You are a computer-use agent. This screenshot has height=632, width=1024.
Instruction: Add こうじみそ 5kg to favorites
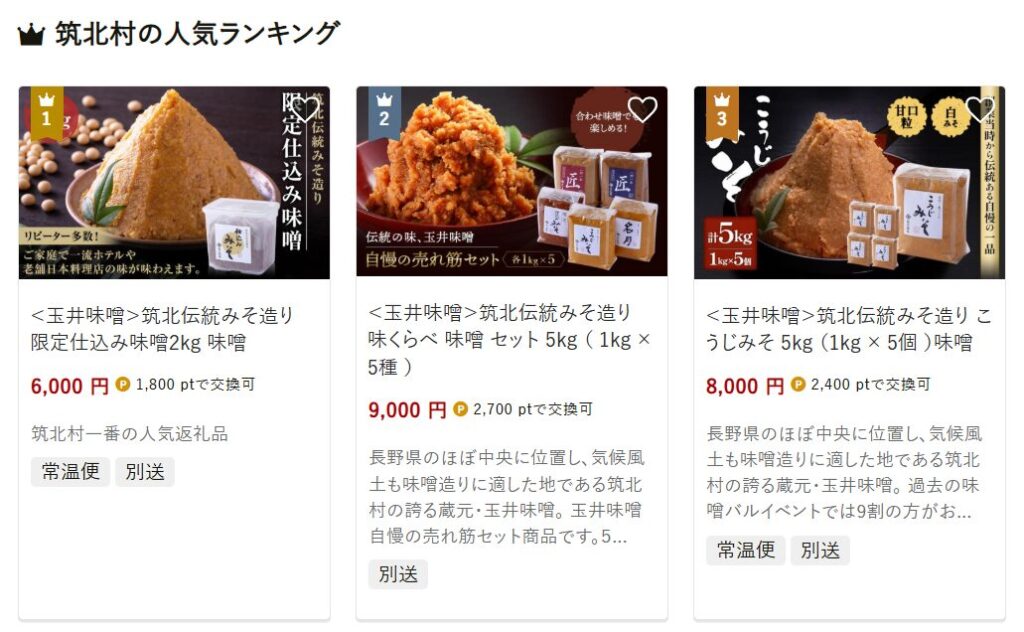pos(979,109)
